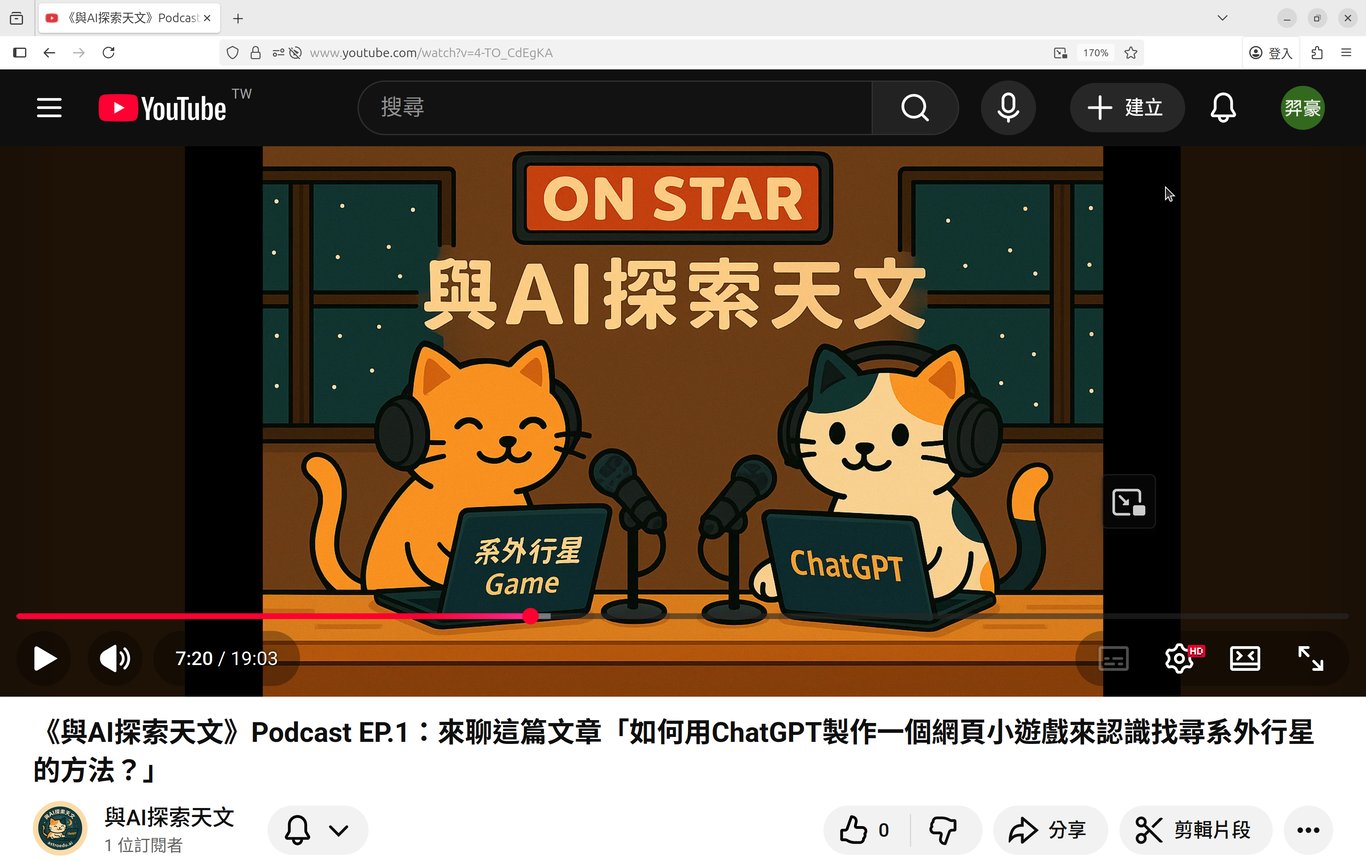Toggle subtitles on the player
Screen dimensions: 1366x861
click(1113, 658)
